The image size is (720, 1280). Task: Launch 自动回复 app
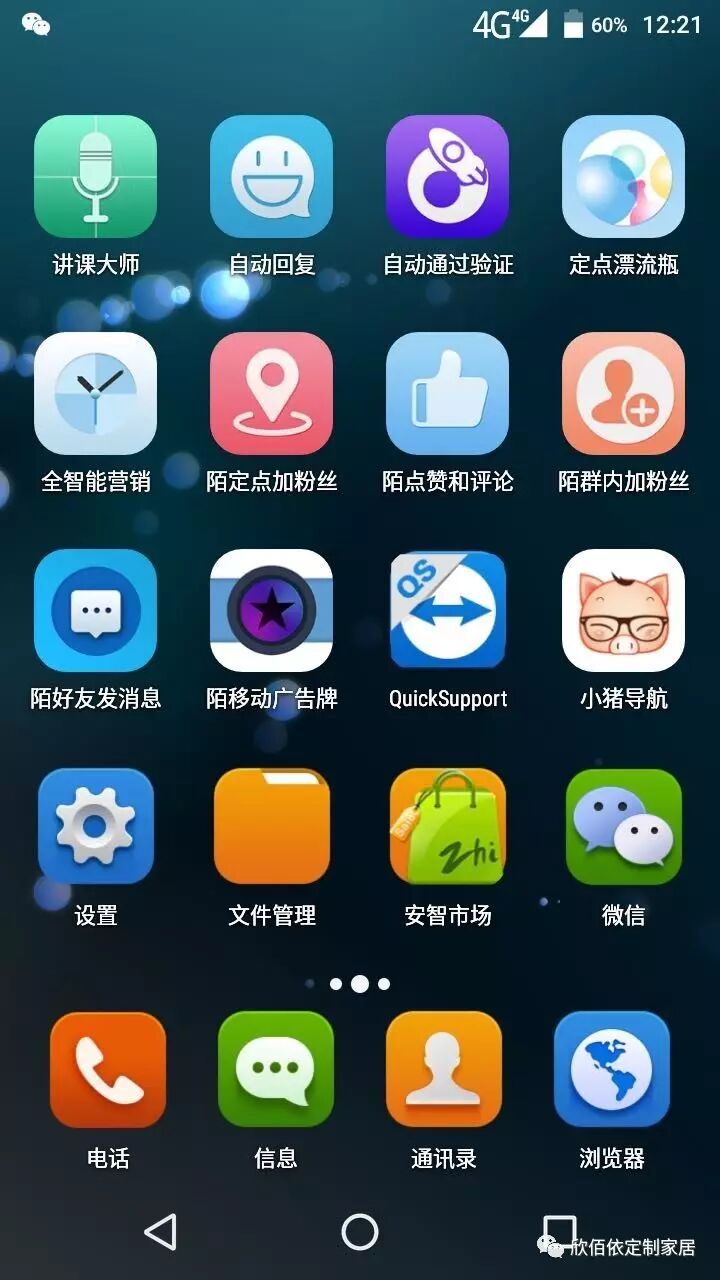pos(272,176)
